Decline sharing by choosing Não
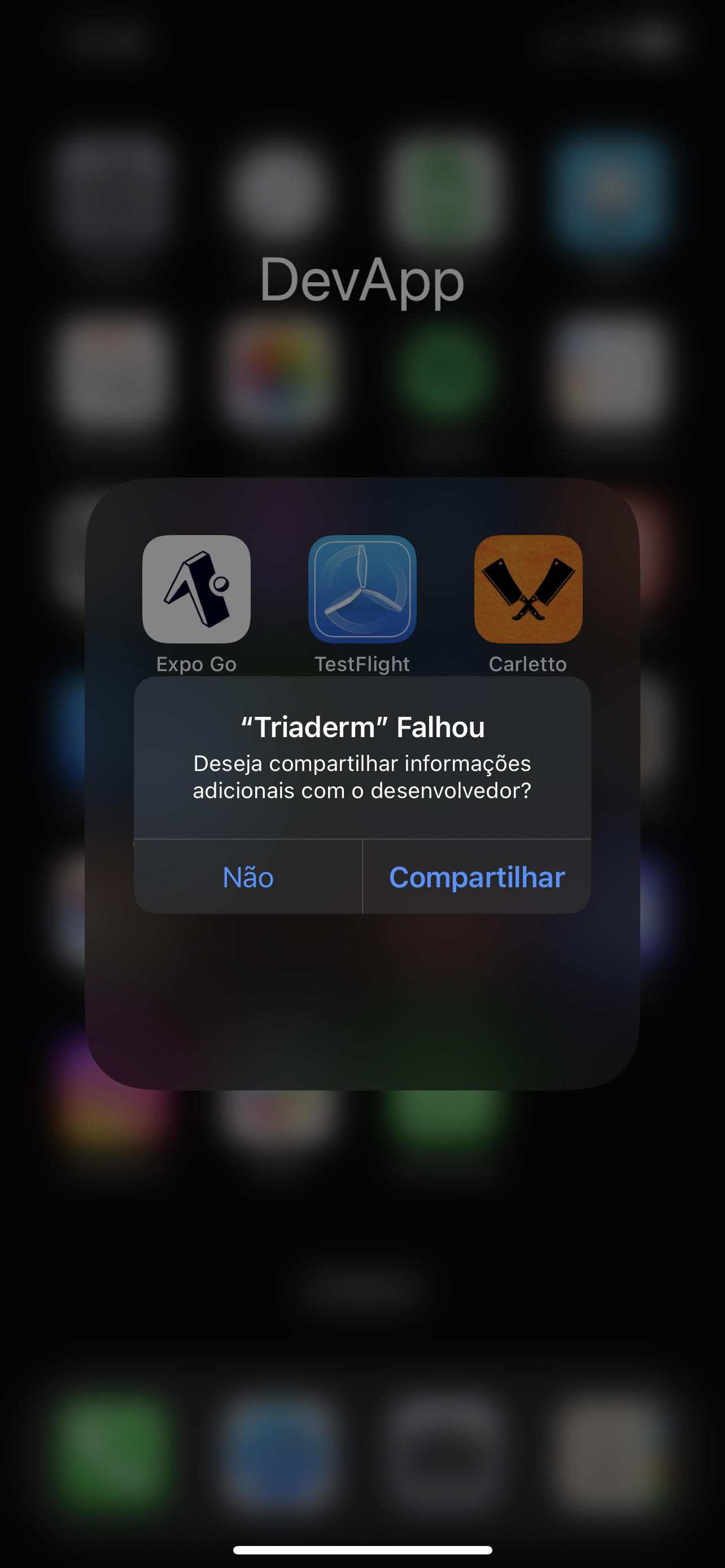Screen dimensions: 725x1568 (248, 877)
